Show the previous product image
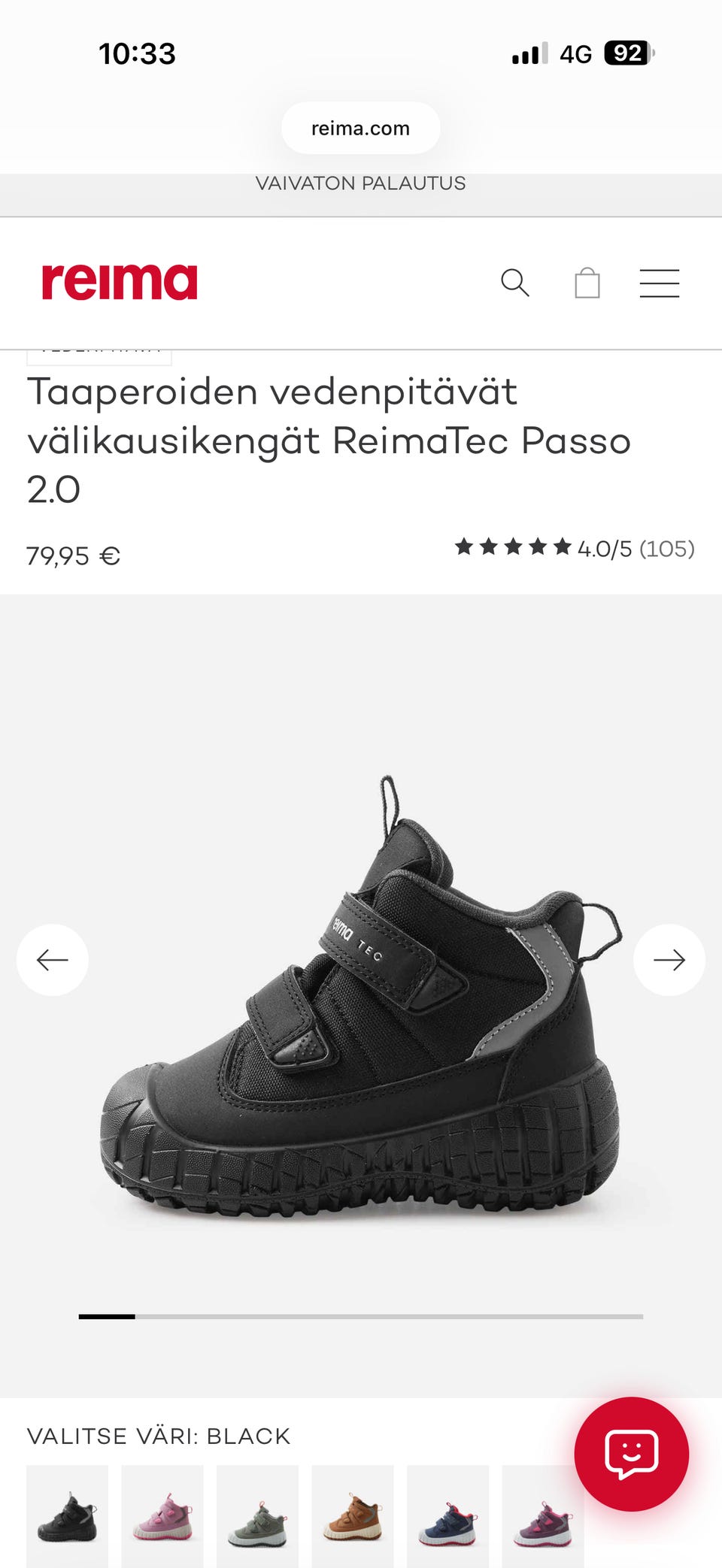The width and height of the screenshot is (722, 1568). click(x=53, y=960)
